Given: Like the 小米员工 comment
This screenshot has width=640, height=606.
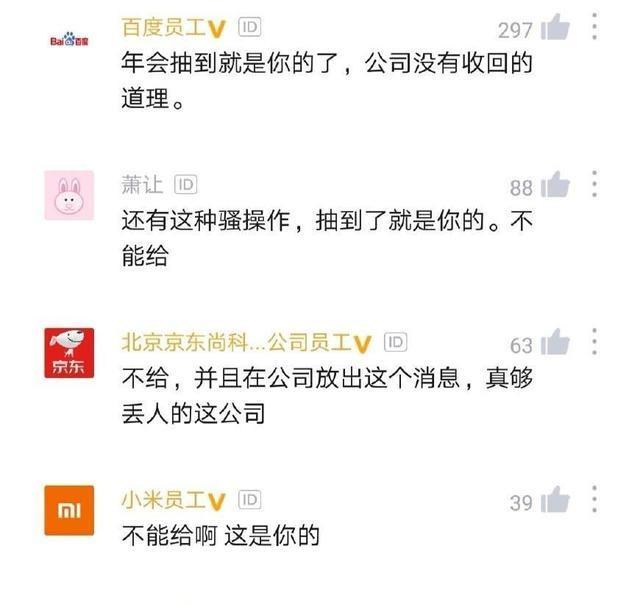Looking at the screenshot, I should tap(555, 501).
